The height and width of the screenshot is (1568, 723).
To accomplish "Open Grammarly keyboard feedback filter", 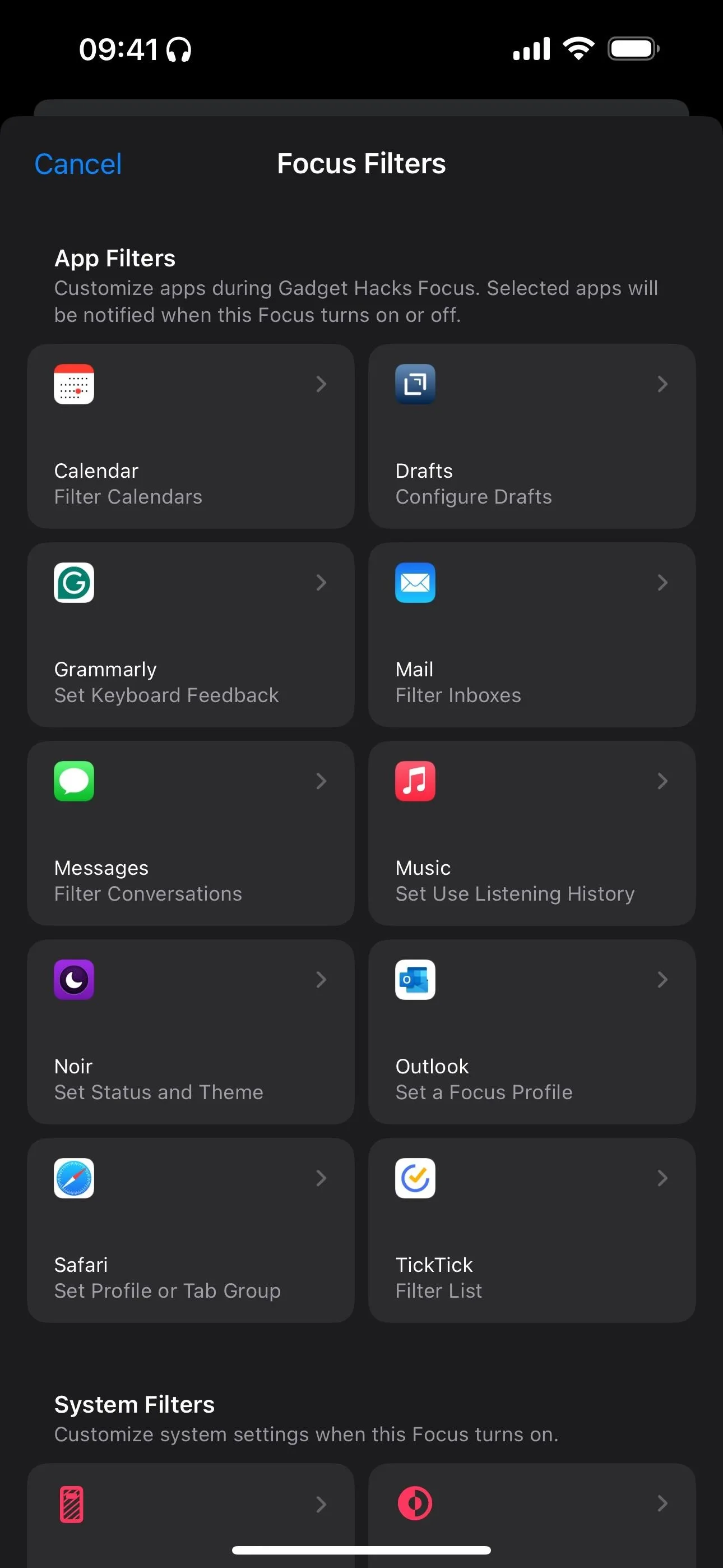I will pos(191,634).
